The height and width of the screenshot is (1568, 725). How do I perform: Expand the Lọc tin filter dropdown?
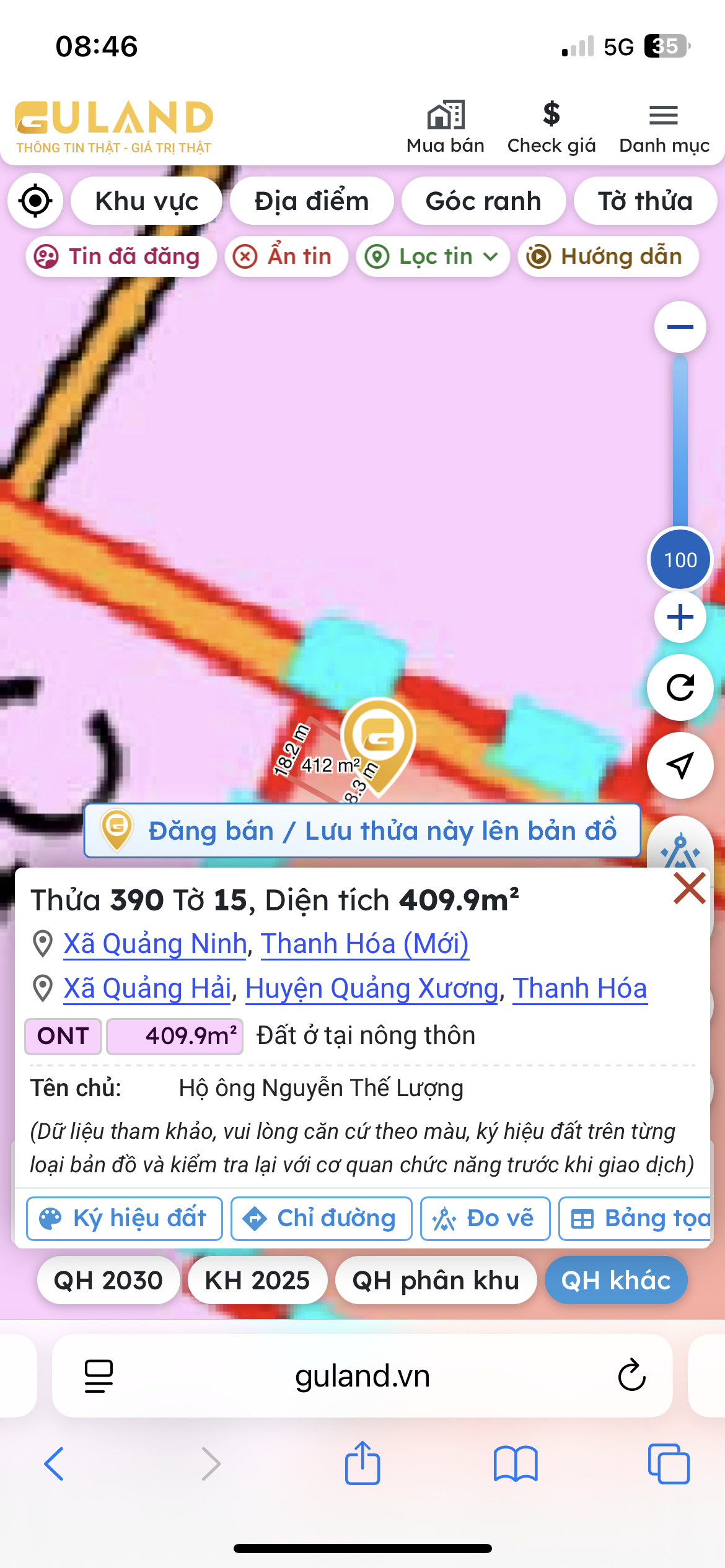coord(433,256)
